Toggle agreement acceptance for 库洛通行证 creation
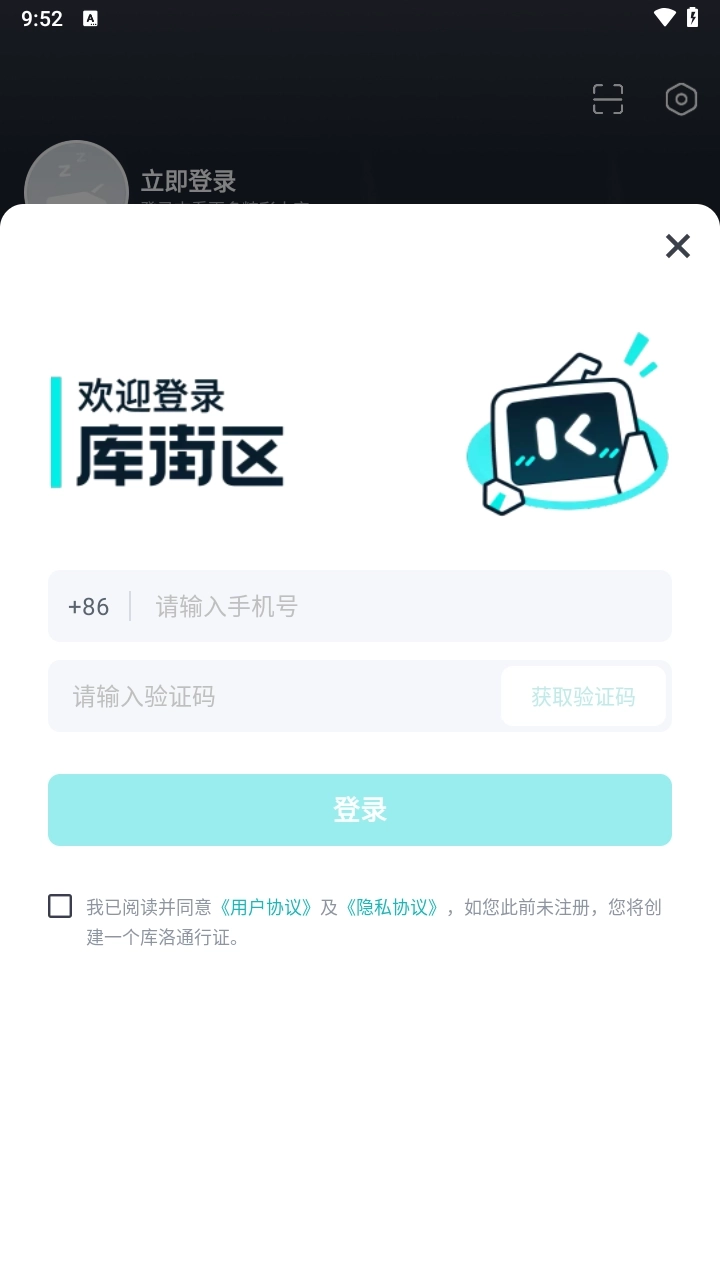 pos(60,905)
